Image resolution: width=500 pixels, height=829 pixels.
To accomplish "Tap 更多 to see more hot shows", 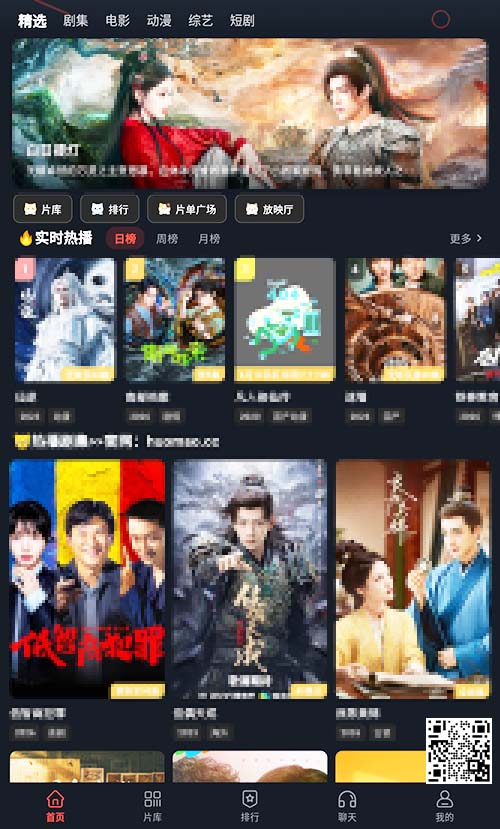I will [466, 238].
